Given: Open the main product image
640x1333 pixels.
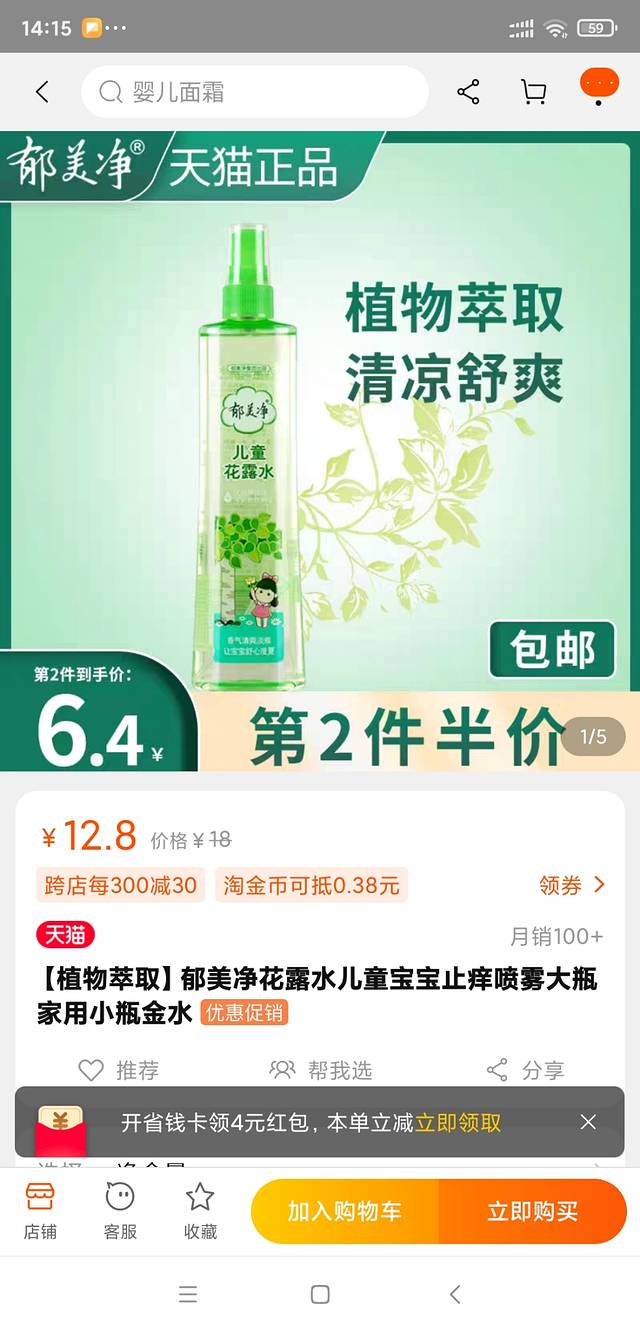Looking at the screenshot, I should coord(320,450).
